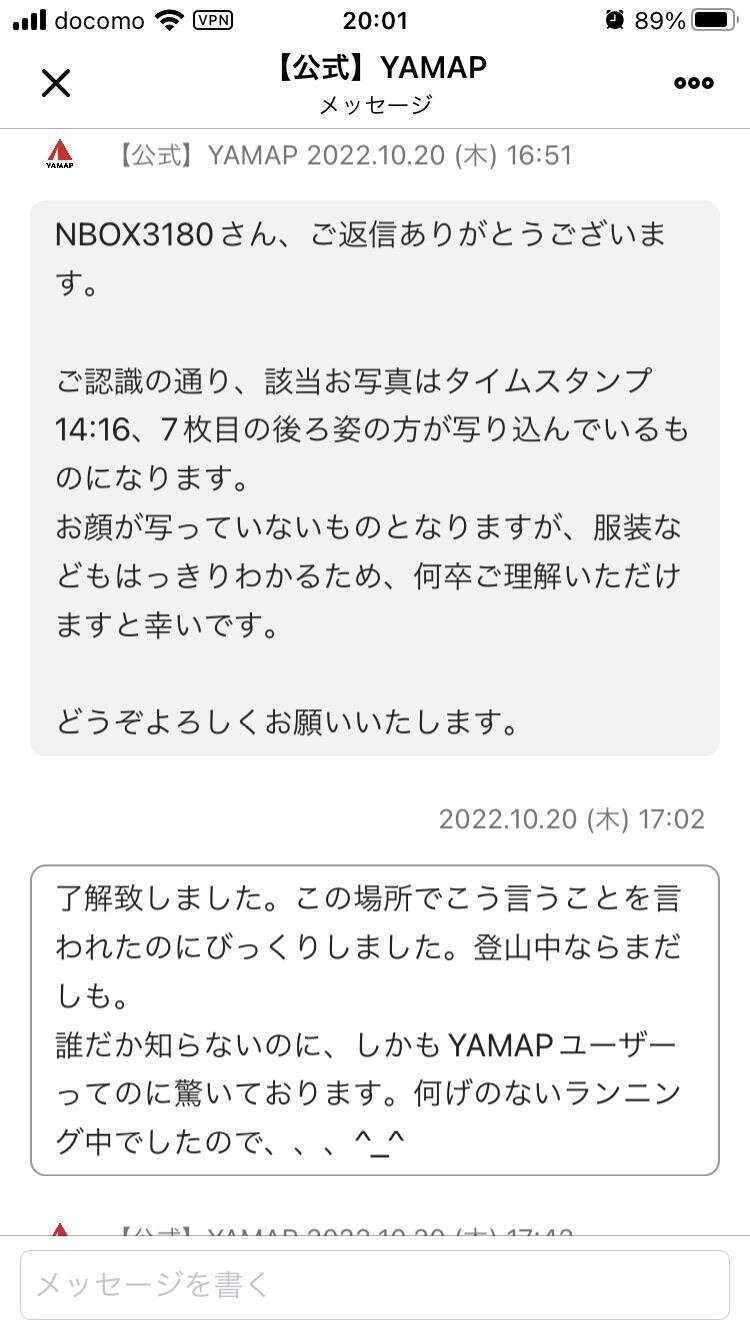750x1334 pixels.
Task: Tap the conversation title 【公式】YAMAP
Action: (375, 66)
